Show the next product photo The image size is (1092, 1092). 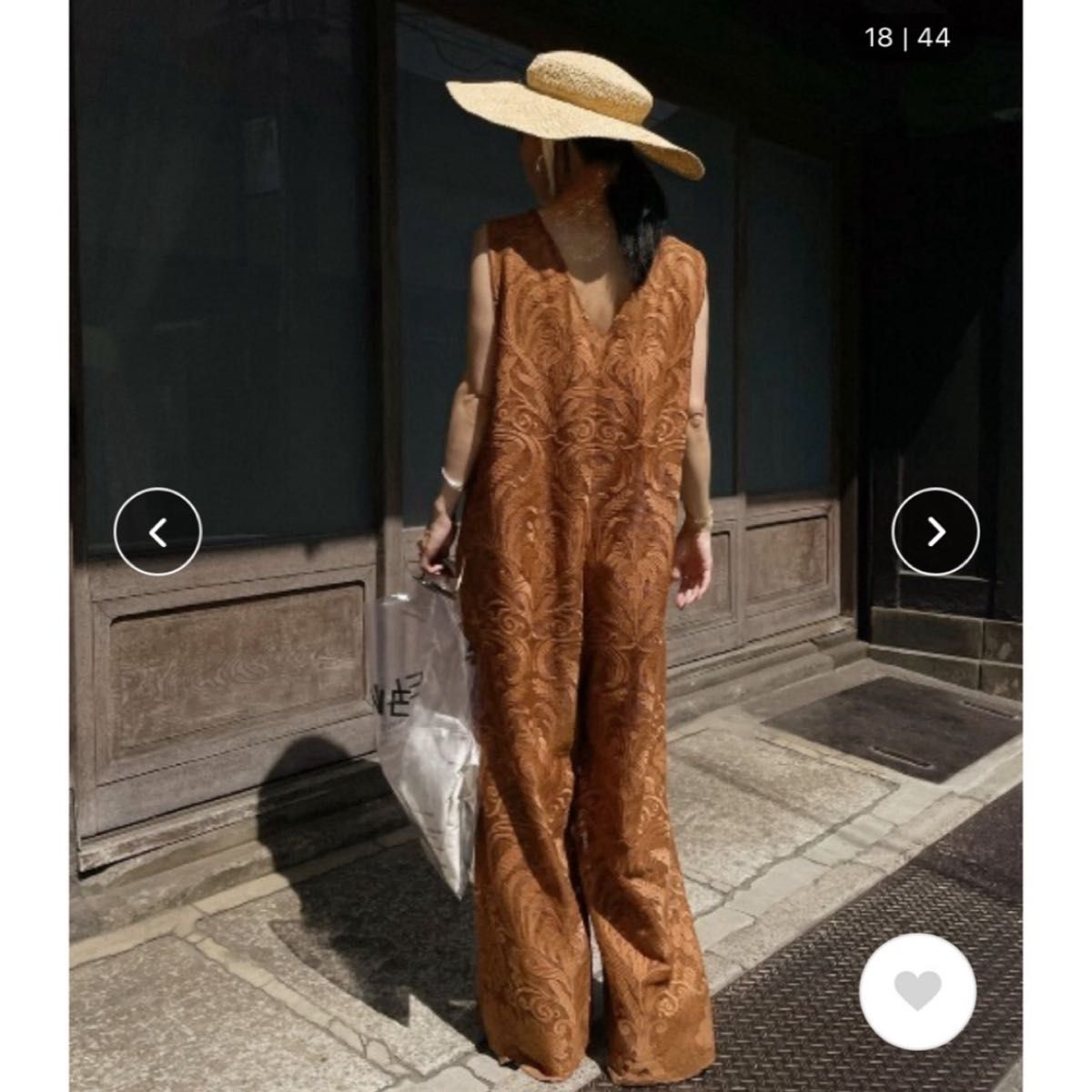(x=935, y=531)
